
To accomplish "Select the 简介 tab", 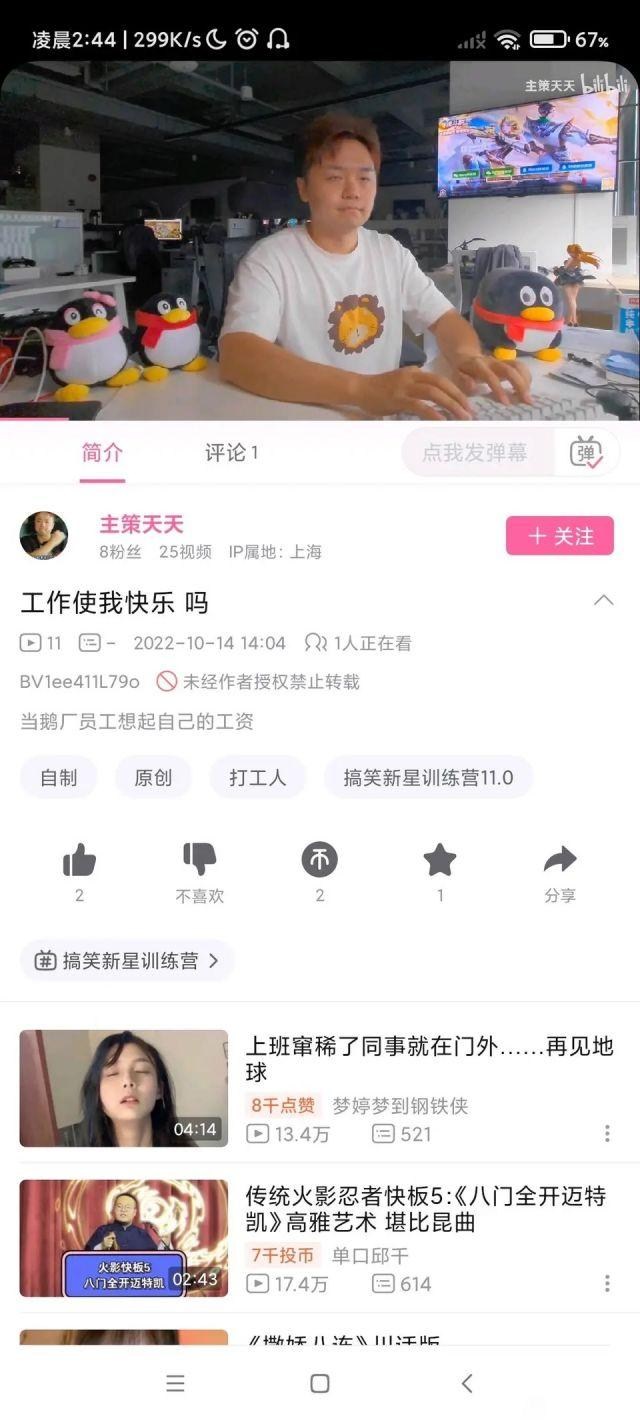I will click(102, 453).
